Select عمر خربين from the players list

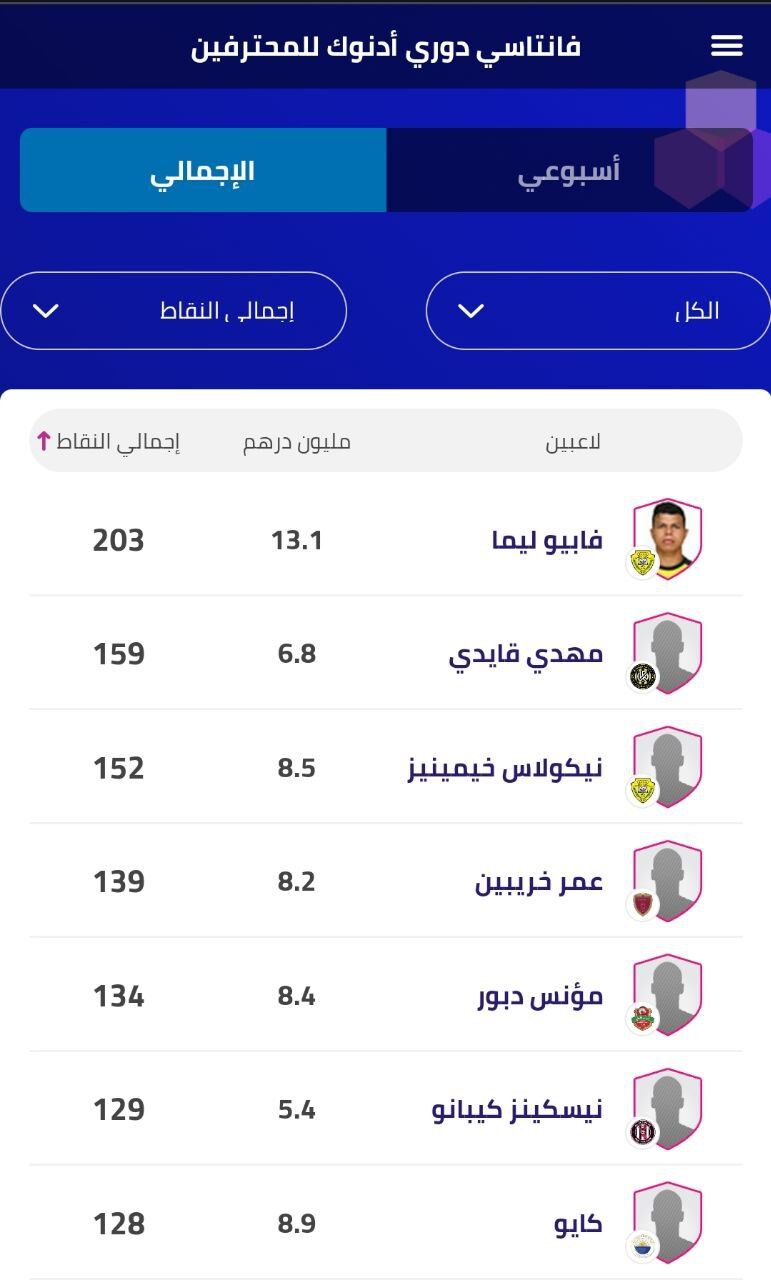[539, 881]
